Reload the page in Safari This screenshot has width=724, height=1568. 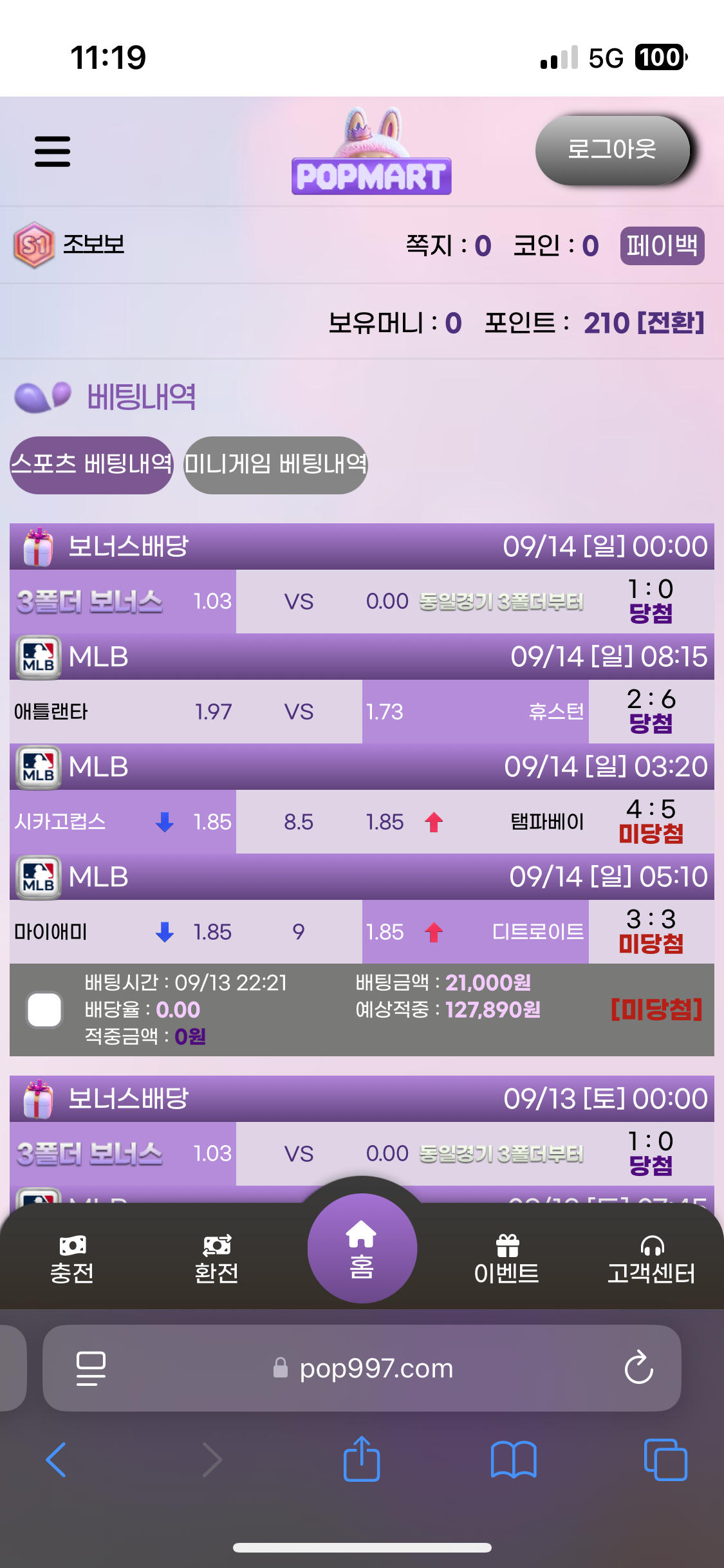pyautogui.click(x=638, y=1367)
